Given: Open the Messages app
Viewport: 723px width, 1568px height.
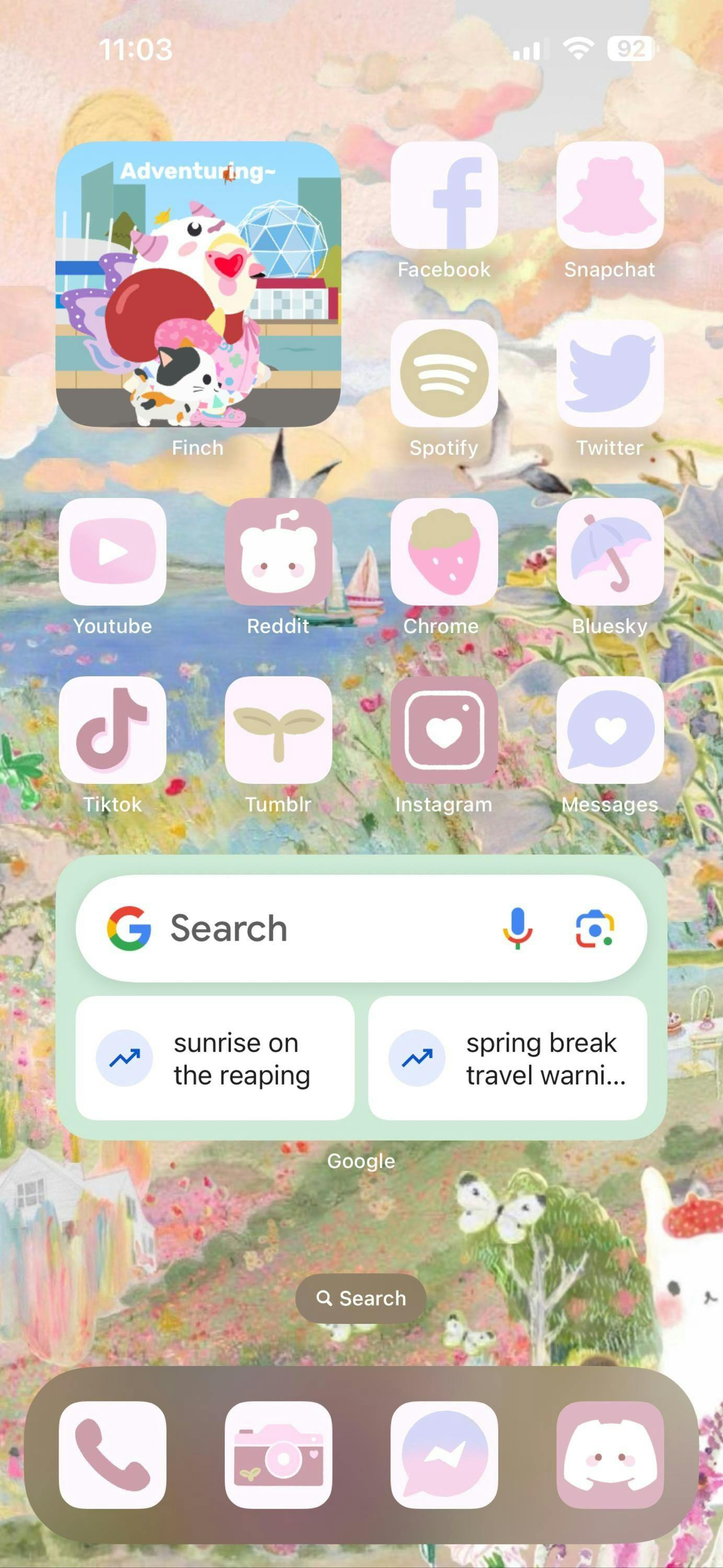Looking at the screenshot, I should [x=610, y=730].
